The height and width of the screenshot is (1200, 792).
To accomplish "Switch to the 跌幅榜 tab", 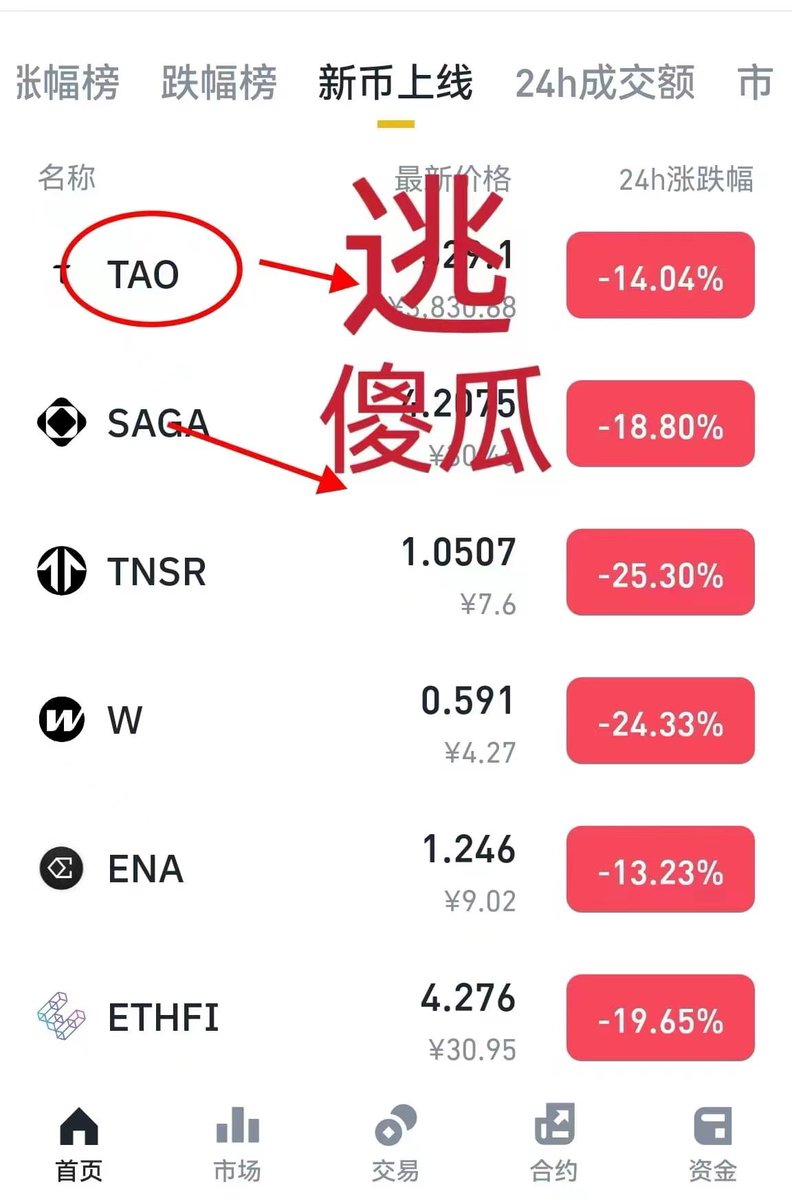I will 219,84.
